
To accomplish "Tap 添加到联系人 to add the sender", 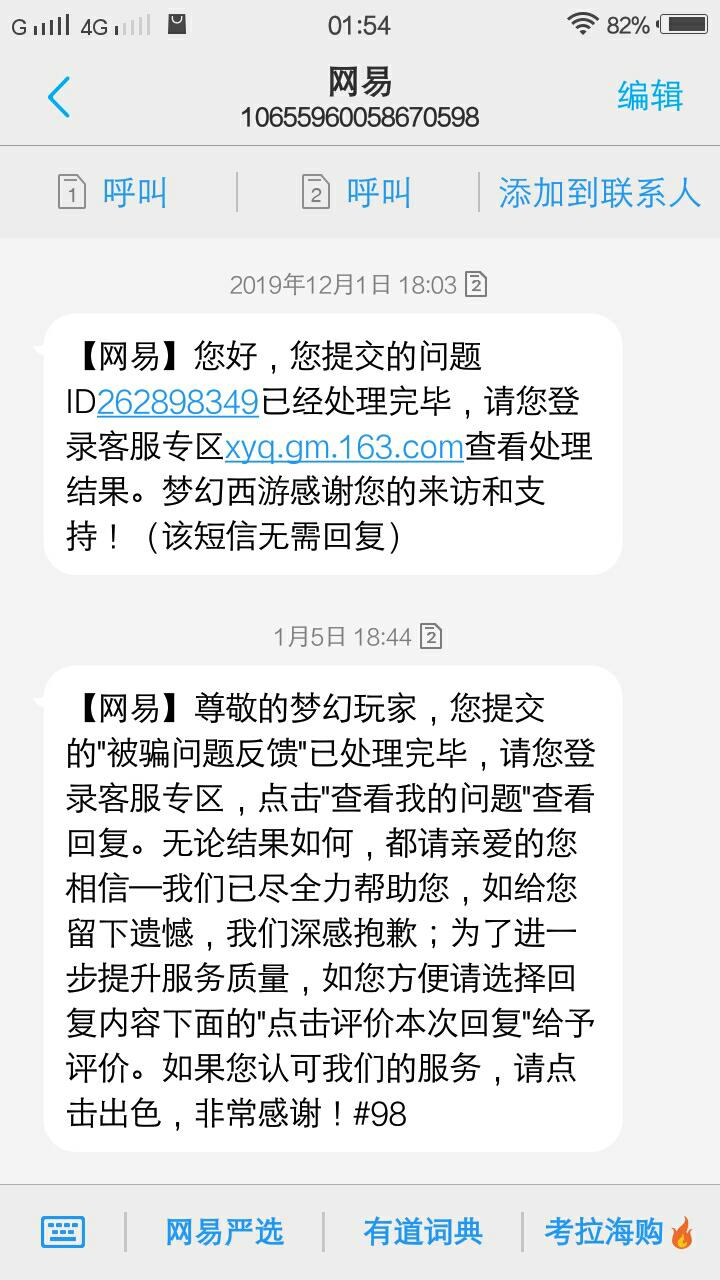I will 599,192.
